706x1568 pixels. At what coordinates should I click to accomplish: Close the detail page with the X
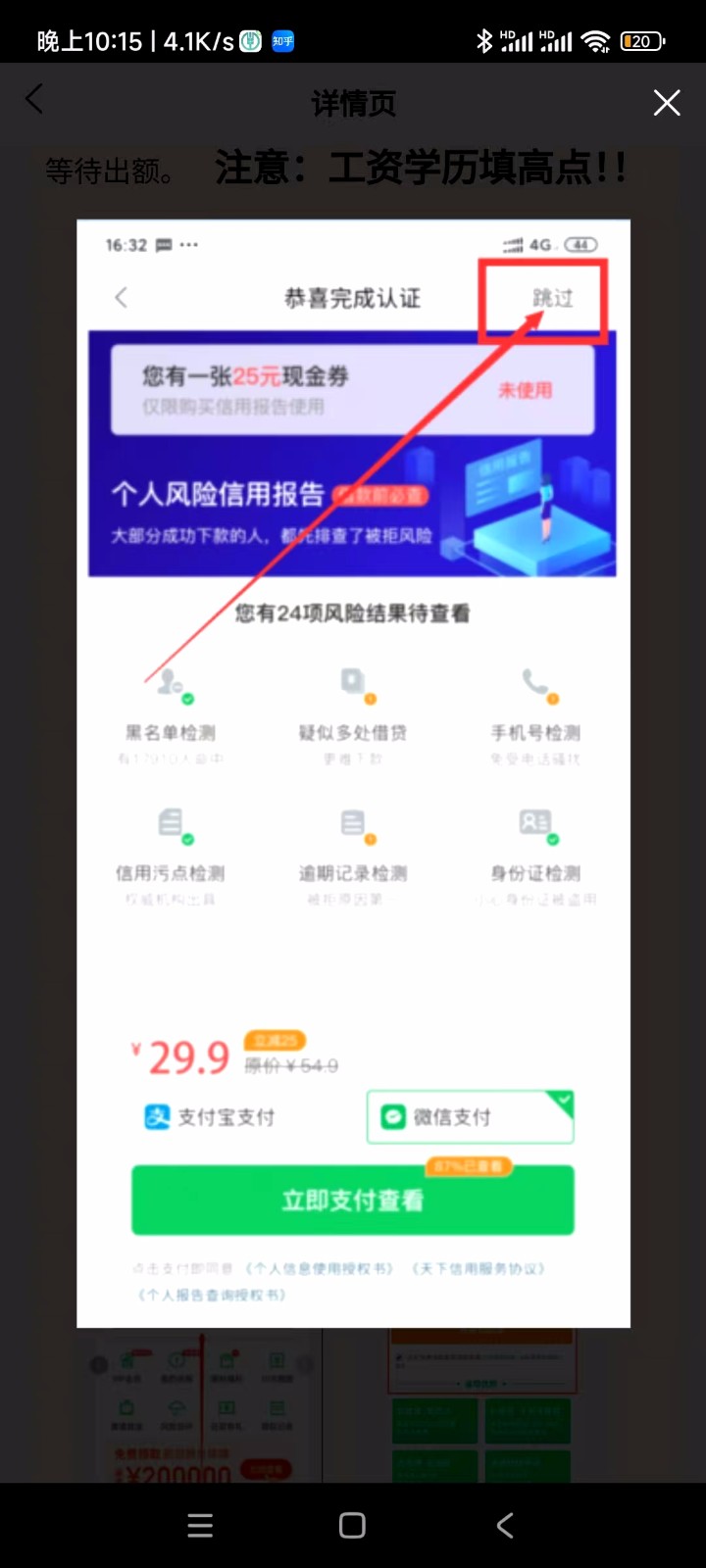(667, 102)
